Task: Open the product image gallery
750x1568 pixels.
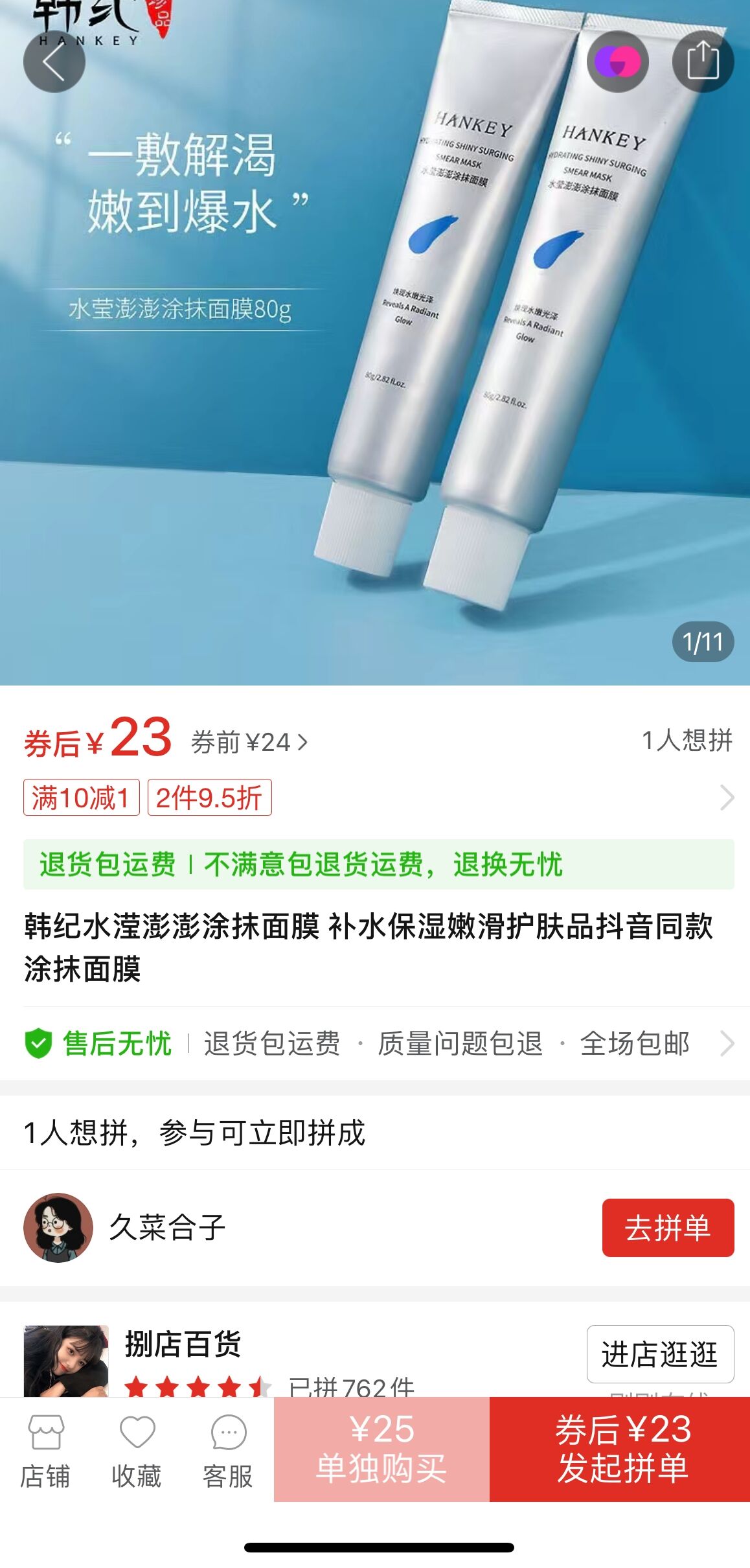Action: pos(376,389)
